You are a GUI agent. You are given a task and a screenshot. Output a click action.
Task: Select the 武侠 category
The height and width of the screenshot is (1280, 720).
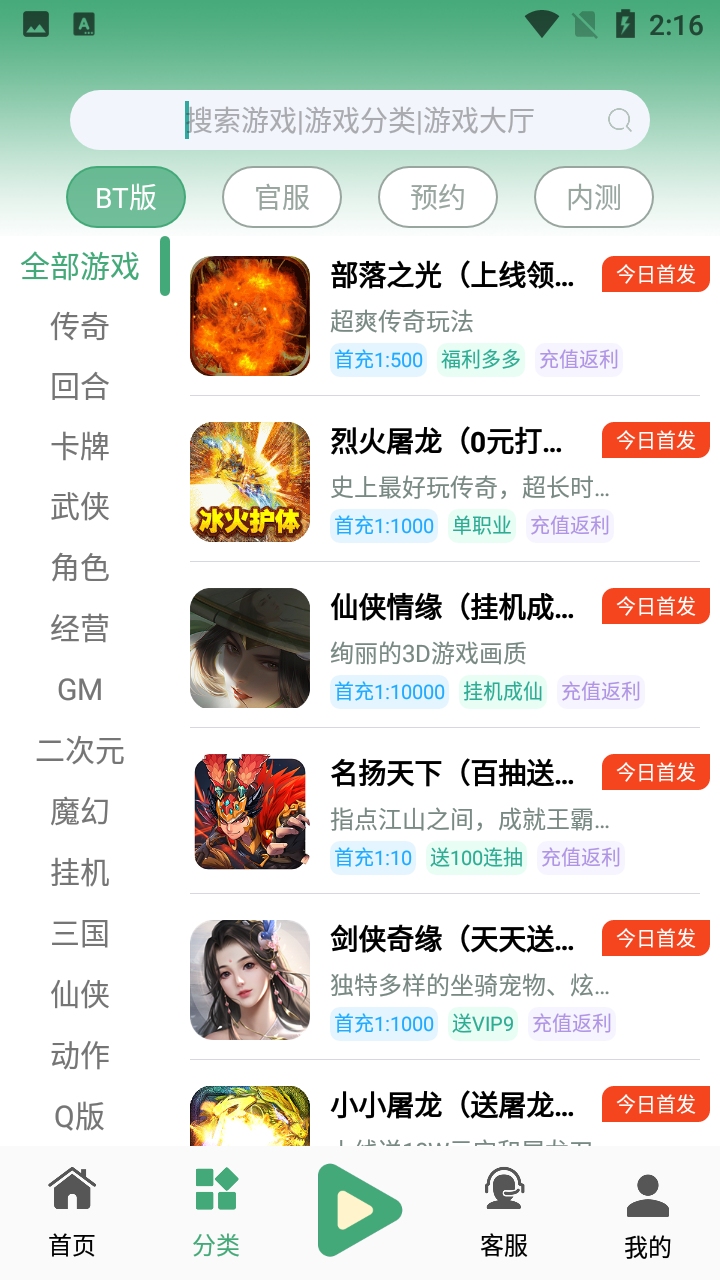pyautogui.click(x=80, y=507)
